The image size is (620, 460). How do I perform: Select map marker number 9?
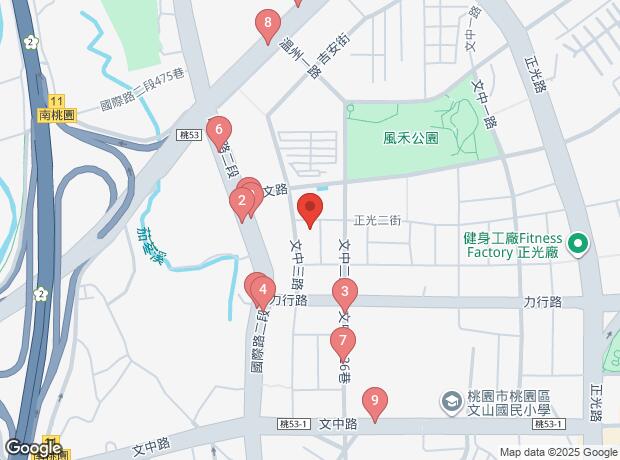click(374, 402)
